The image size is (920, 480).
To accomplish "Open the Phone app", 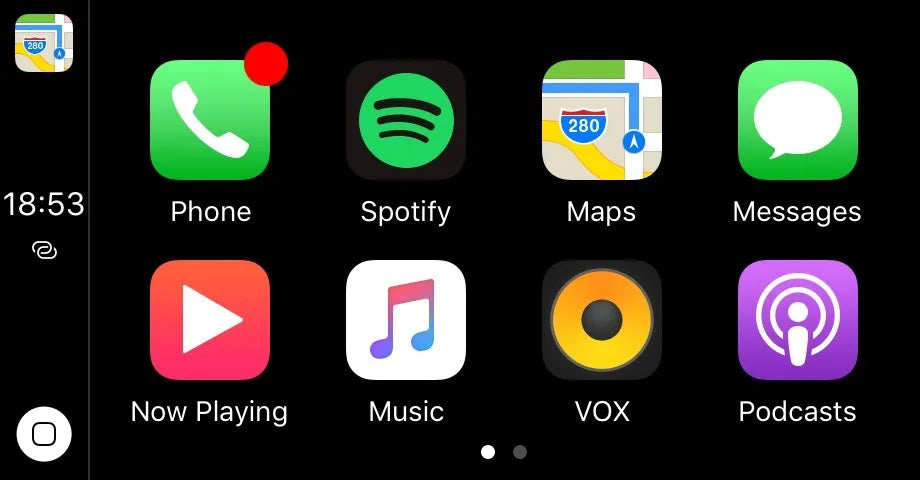I will [210, 120].
